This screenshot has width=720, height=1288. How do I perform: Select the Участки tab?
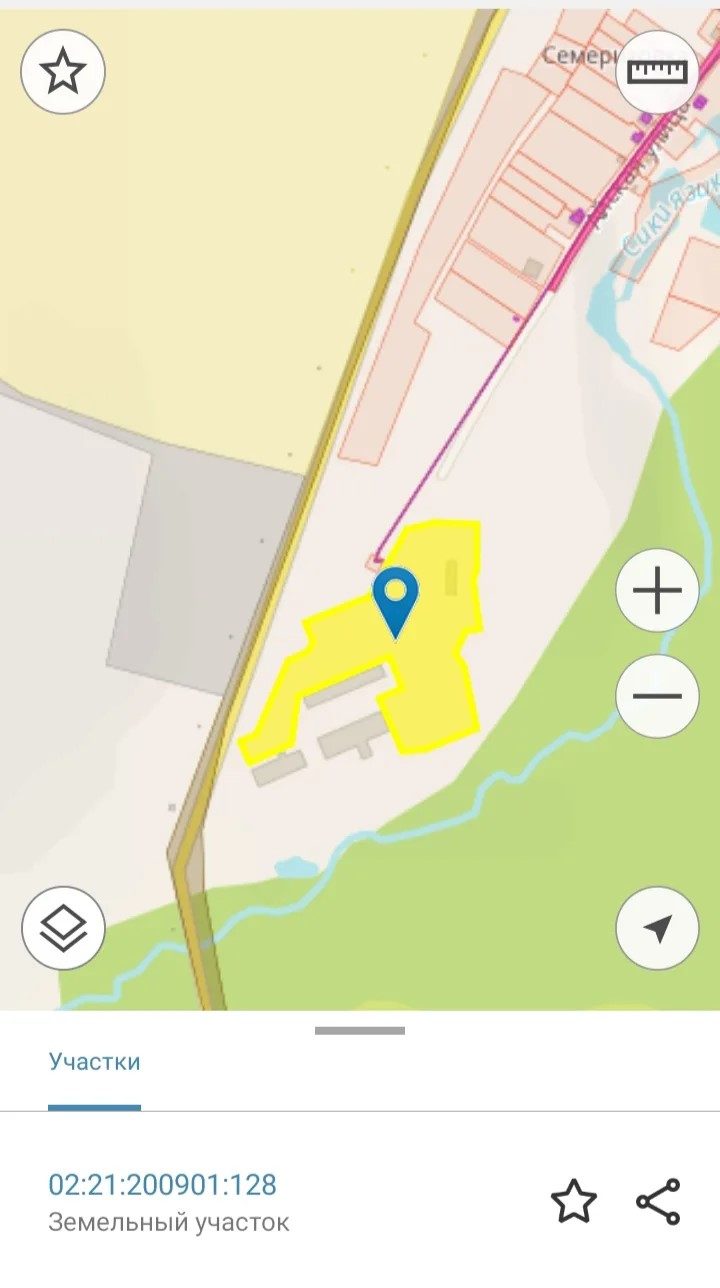(x=94, y=1062)
